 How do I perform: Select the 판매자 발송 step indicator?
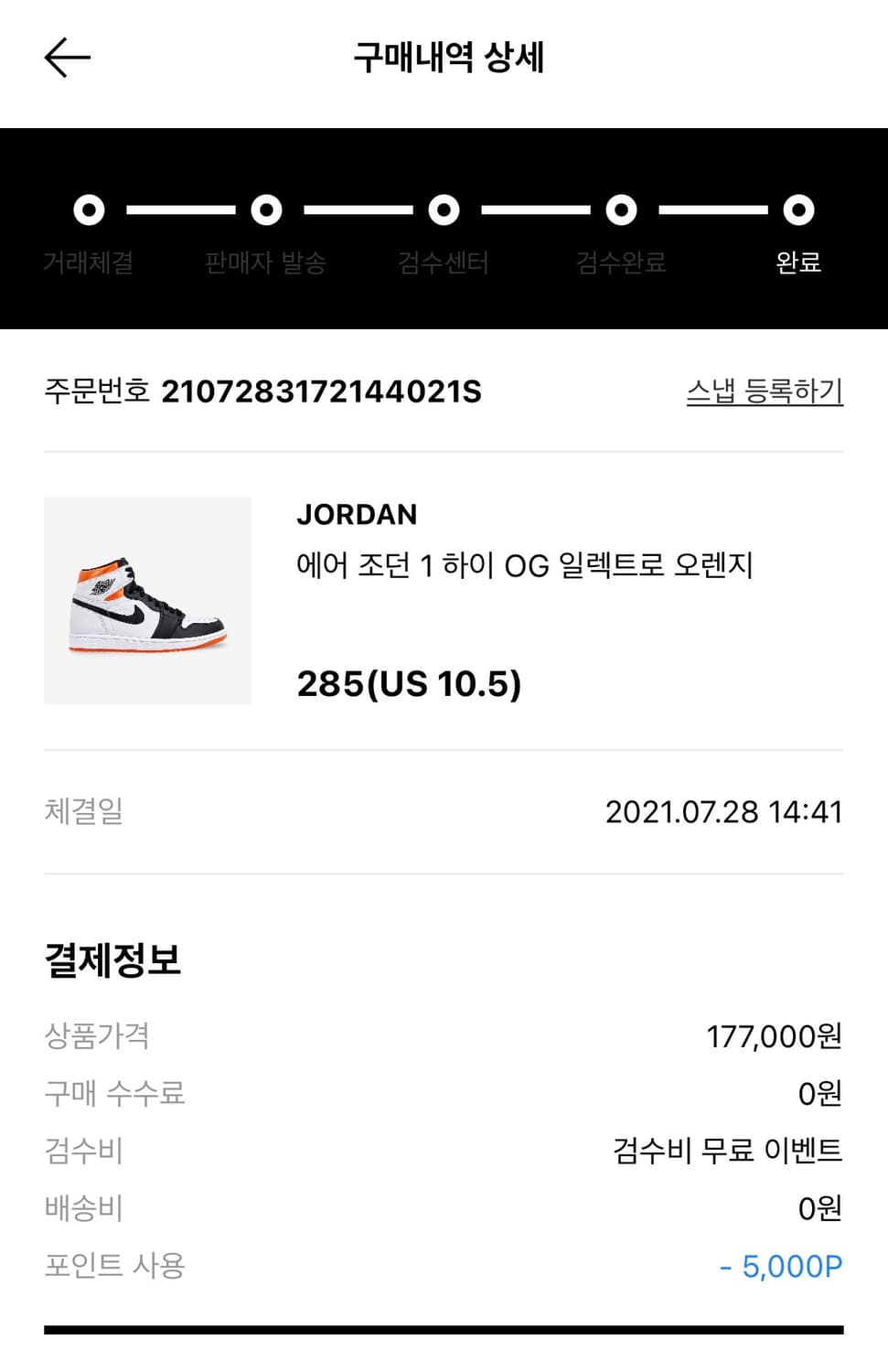[x=266, y=210]
